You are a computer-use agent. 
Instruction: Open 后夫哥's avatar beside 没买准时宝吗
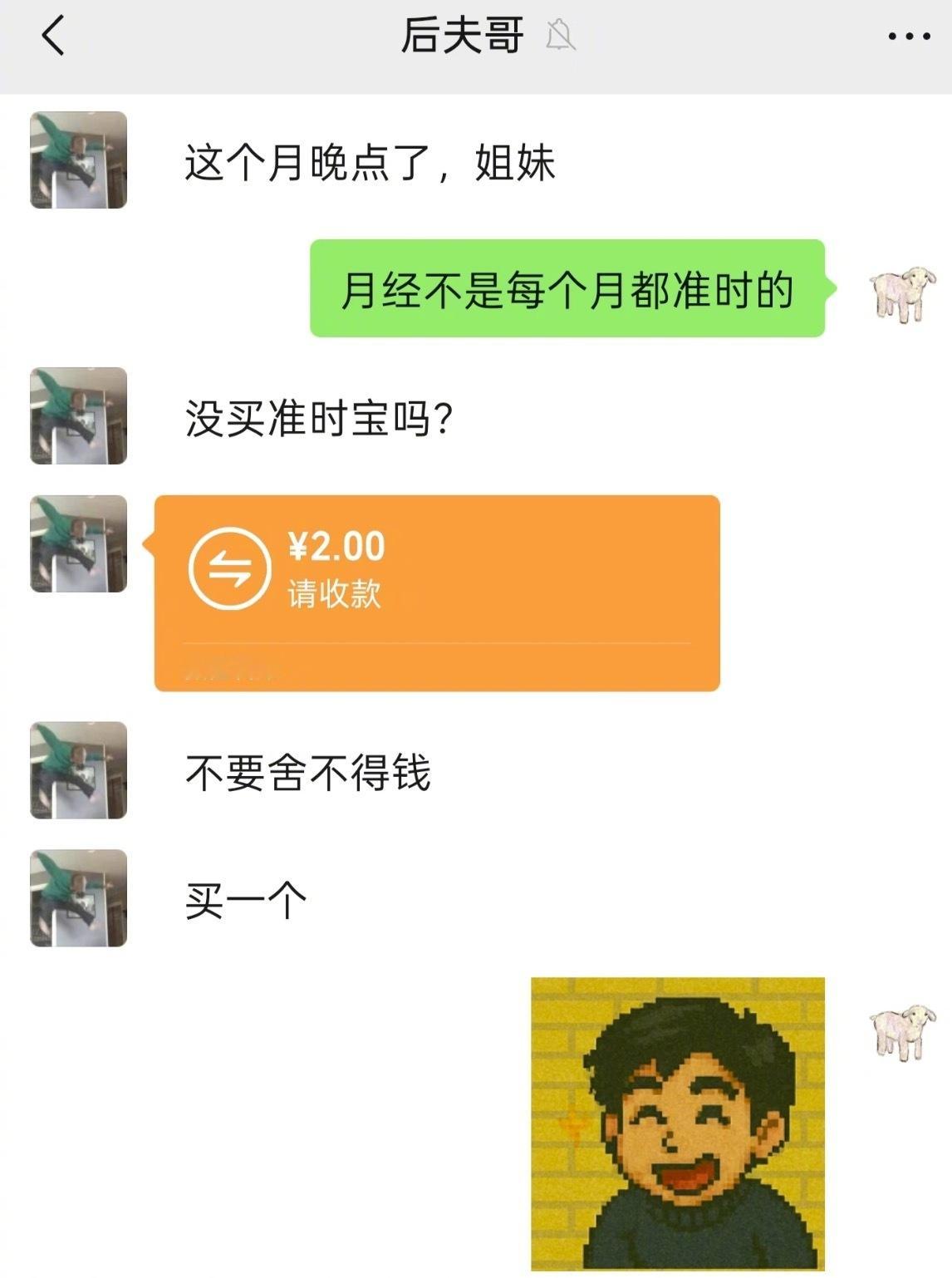78,415
